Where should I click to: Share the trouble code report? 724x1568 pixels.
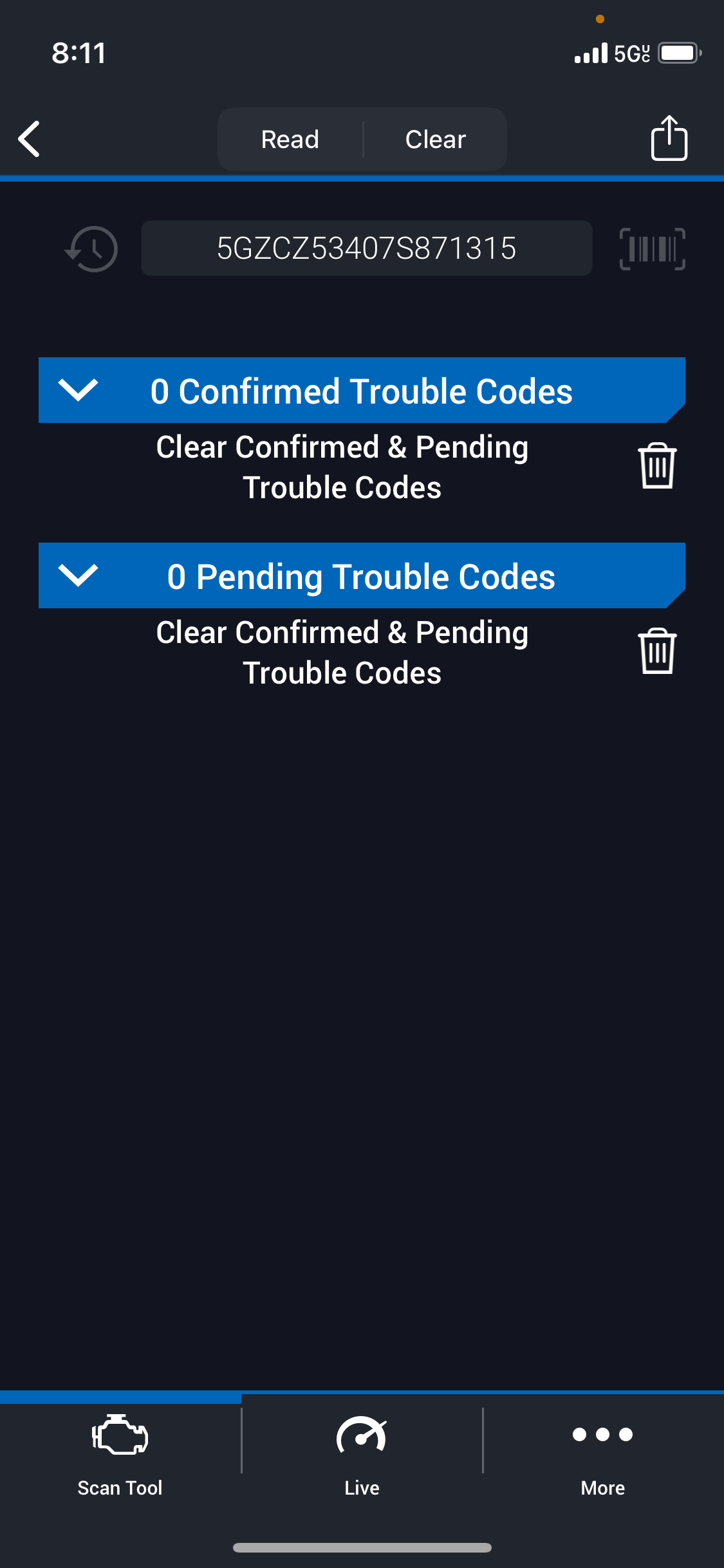pyautogui.click(x=669, y=138)
